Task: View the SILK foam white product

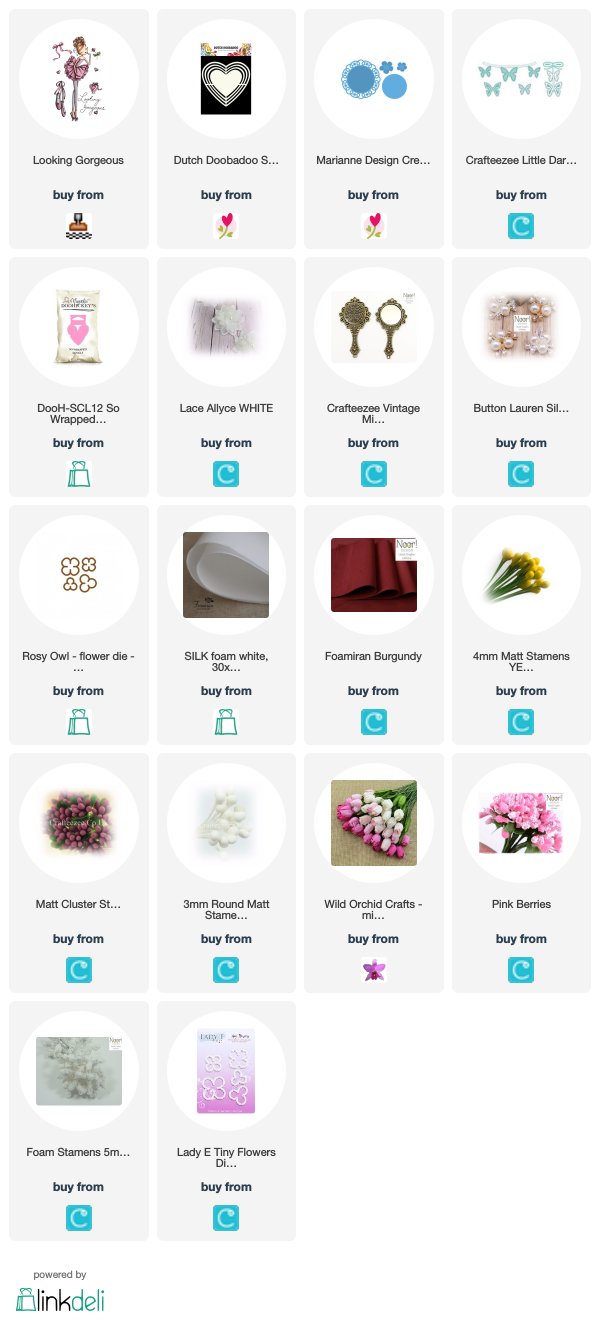Action: pos(226,625)
